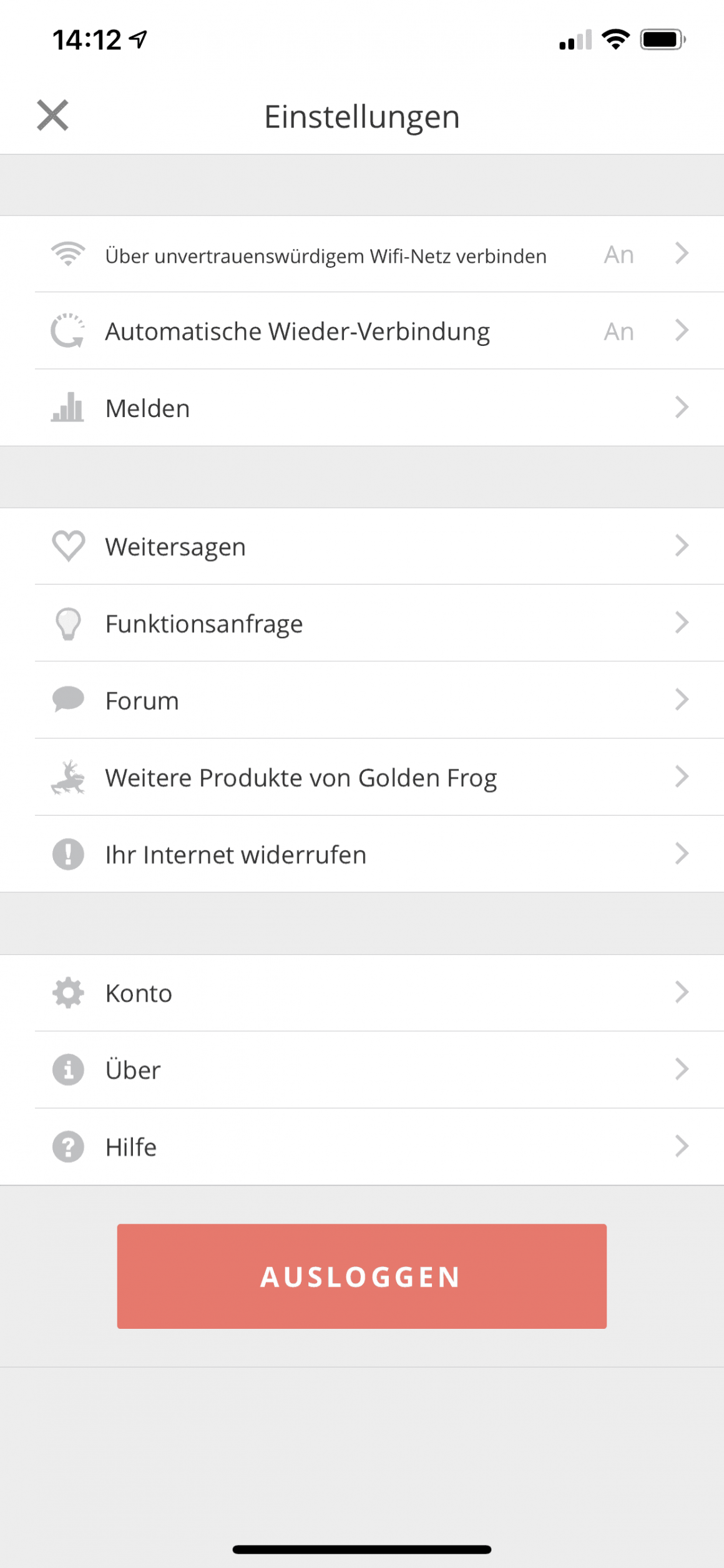Image resolution: width=724 pixels, height=1568 pixels.
Task: Show the Über page
Action: pyautogui.click(x=362, y=1070)
